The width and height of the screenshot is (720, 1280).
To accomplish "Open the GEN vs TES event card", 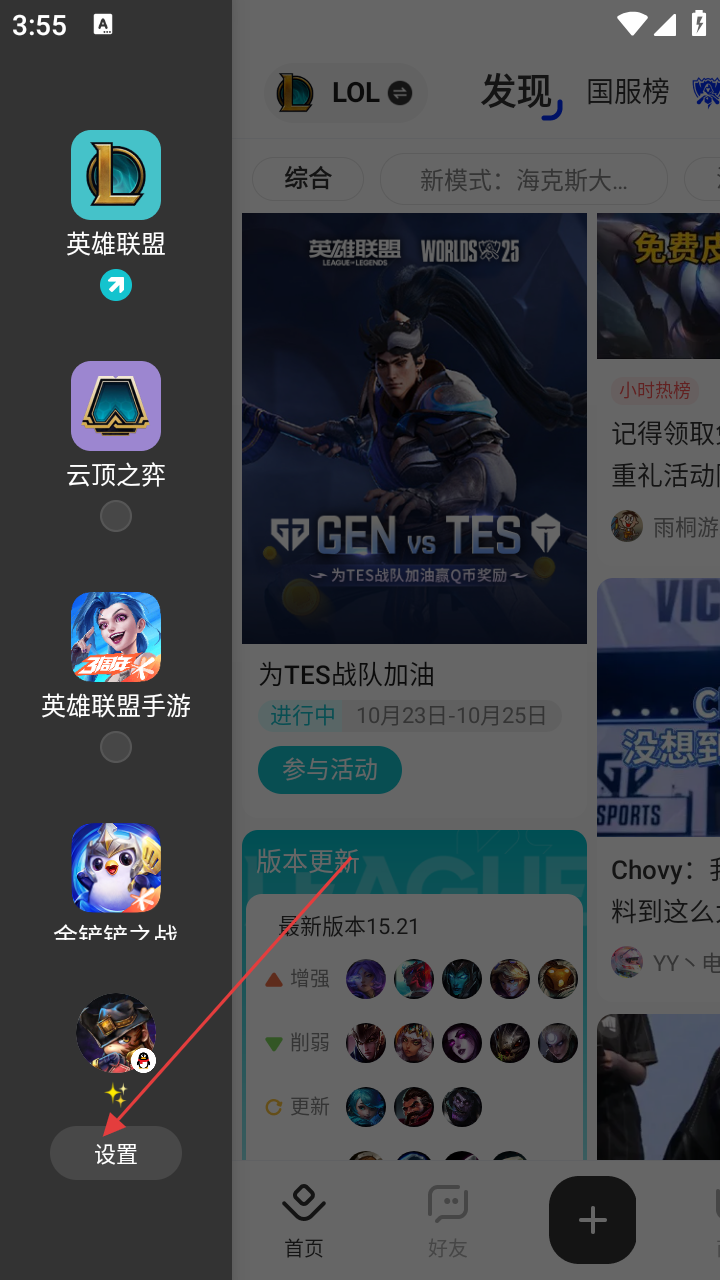I will [414, 428].
